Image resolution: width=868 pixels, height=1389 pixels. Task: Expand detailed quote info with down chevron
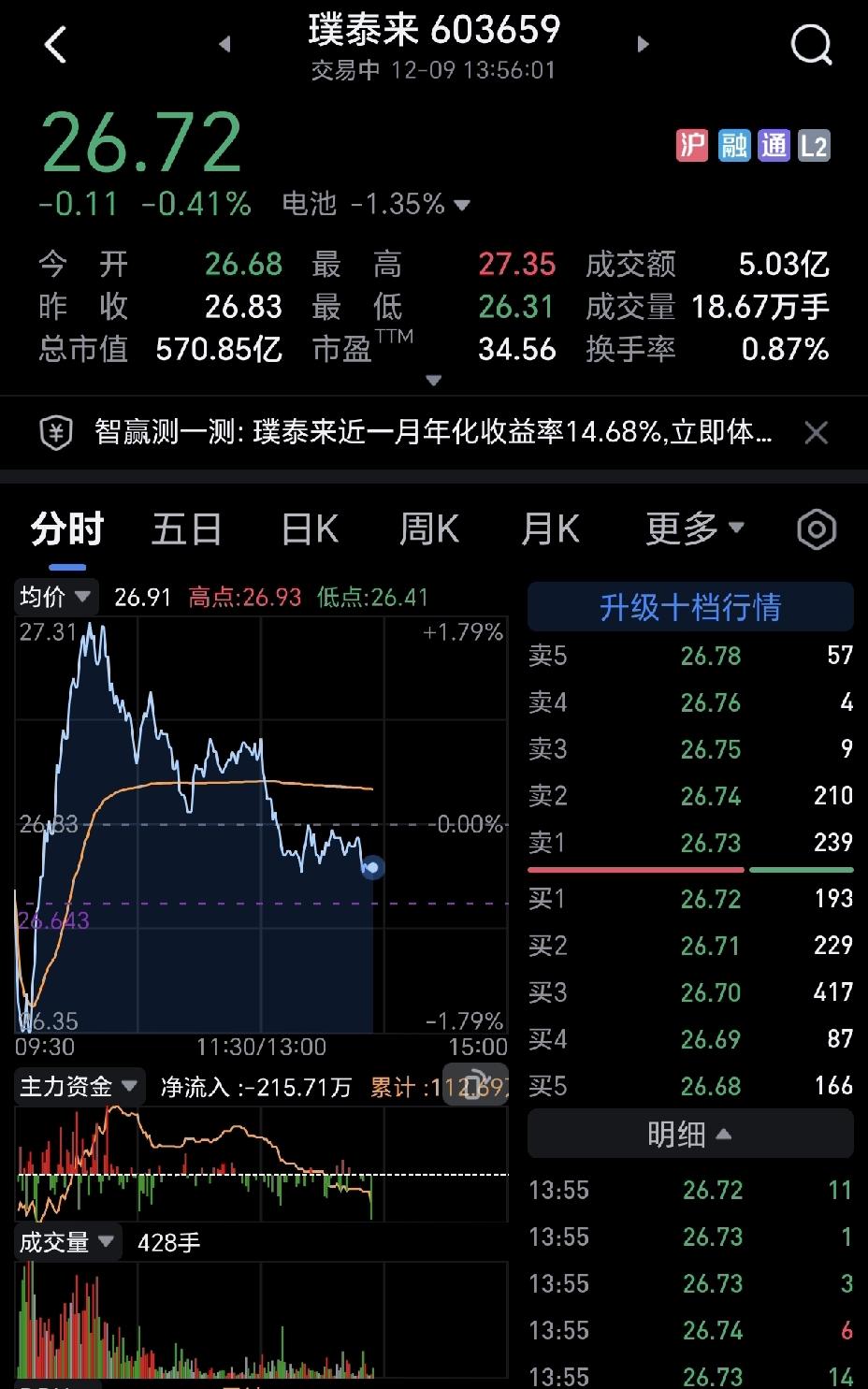coord(433,381)
